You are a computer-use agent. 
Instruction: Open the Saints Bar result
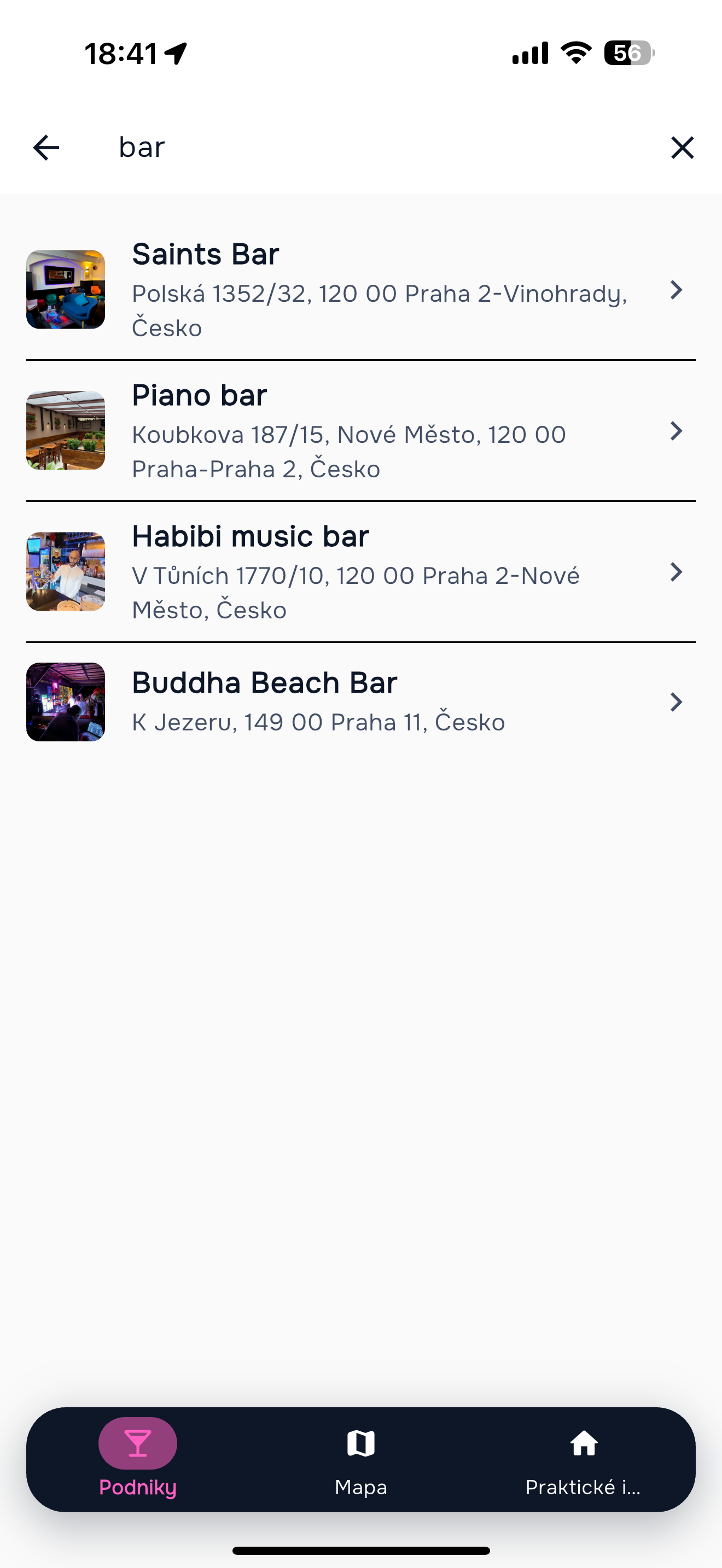pos(361,290)
